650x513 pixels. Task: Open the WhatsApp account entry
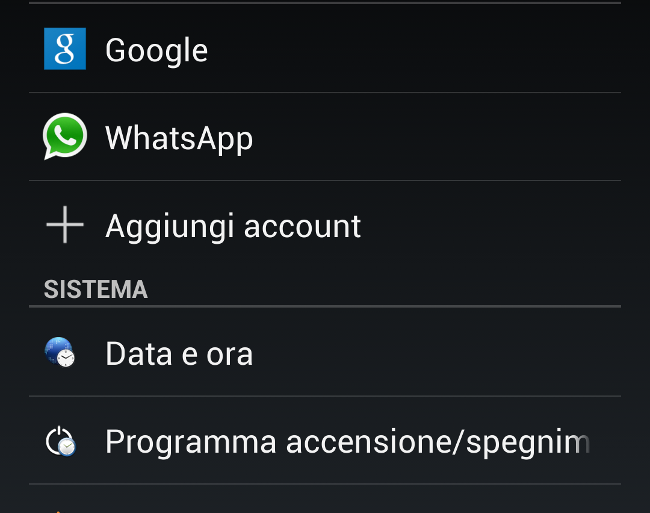click(x=178, y=138)
